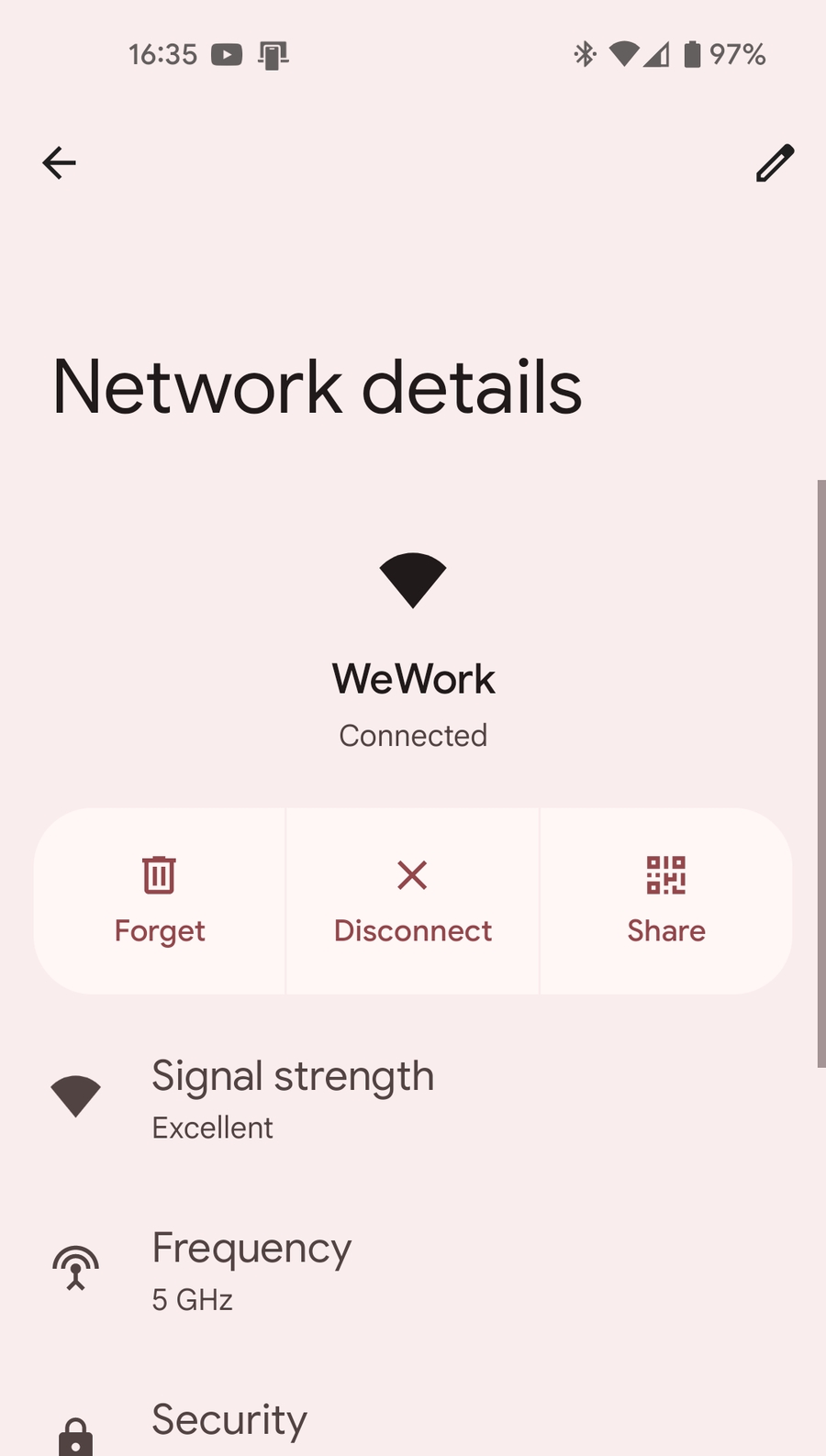
Task: Go back using the arrow icon
Action: click(x=60, y=163)
